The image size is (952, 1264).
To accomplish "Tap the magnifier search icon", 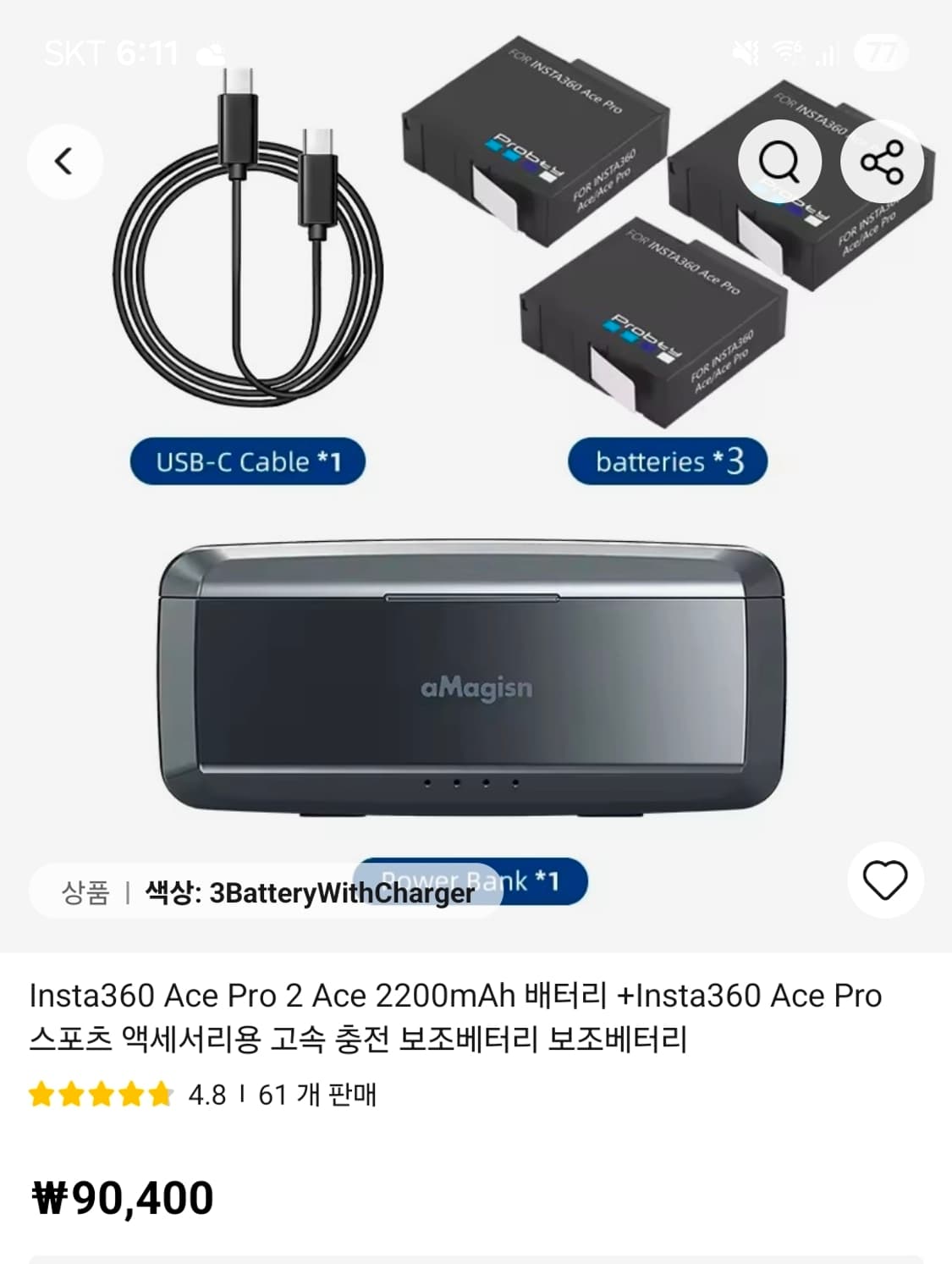I will [781, 161].
